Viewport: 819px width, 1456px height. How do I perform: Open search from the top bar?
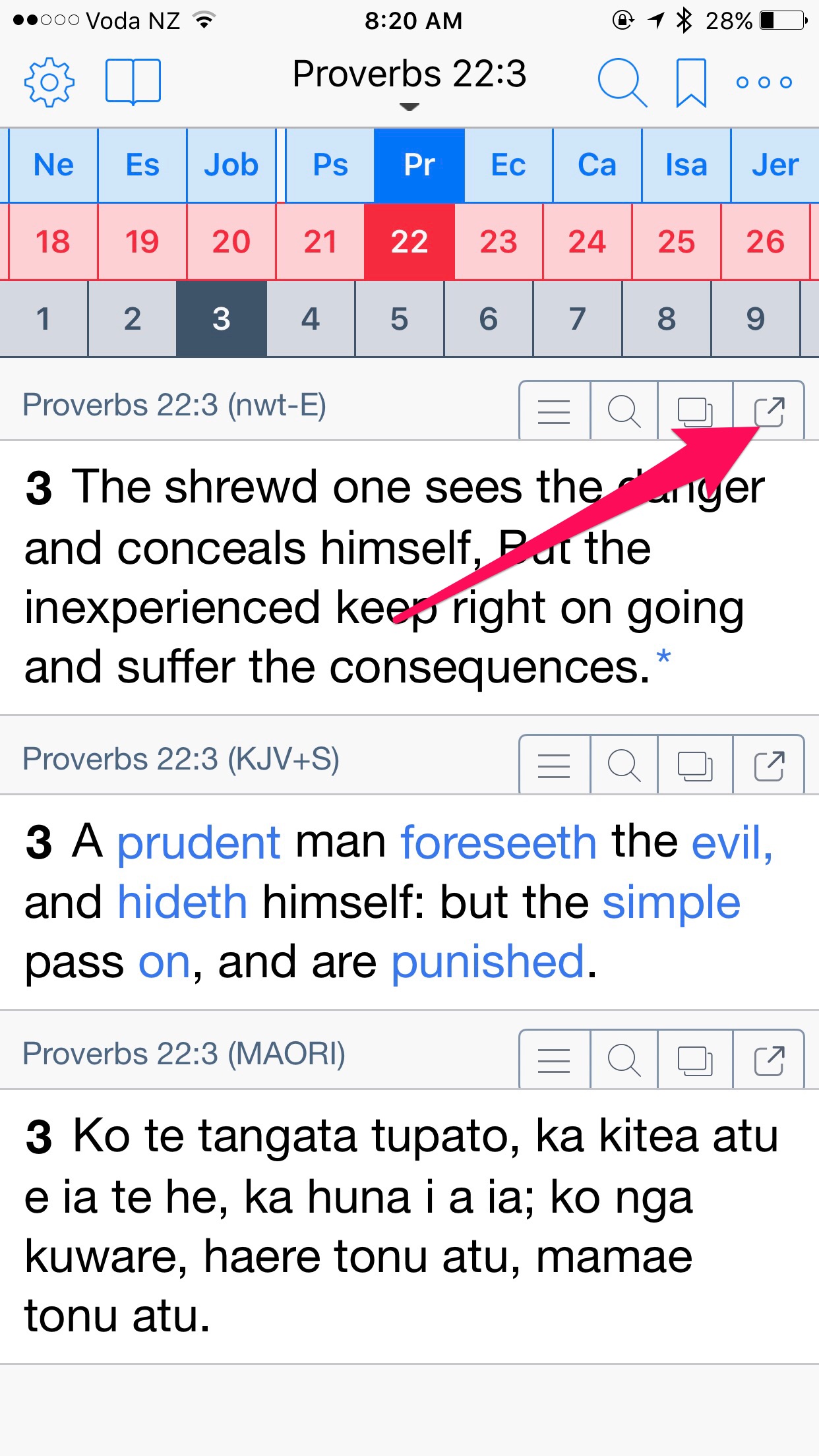tap(621, 82)
